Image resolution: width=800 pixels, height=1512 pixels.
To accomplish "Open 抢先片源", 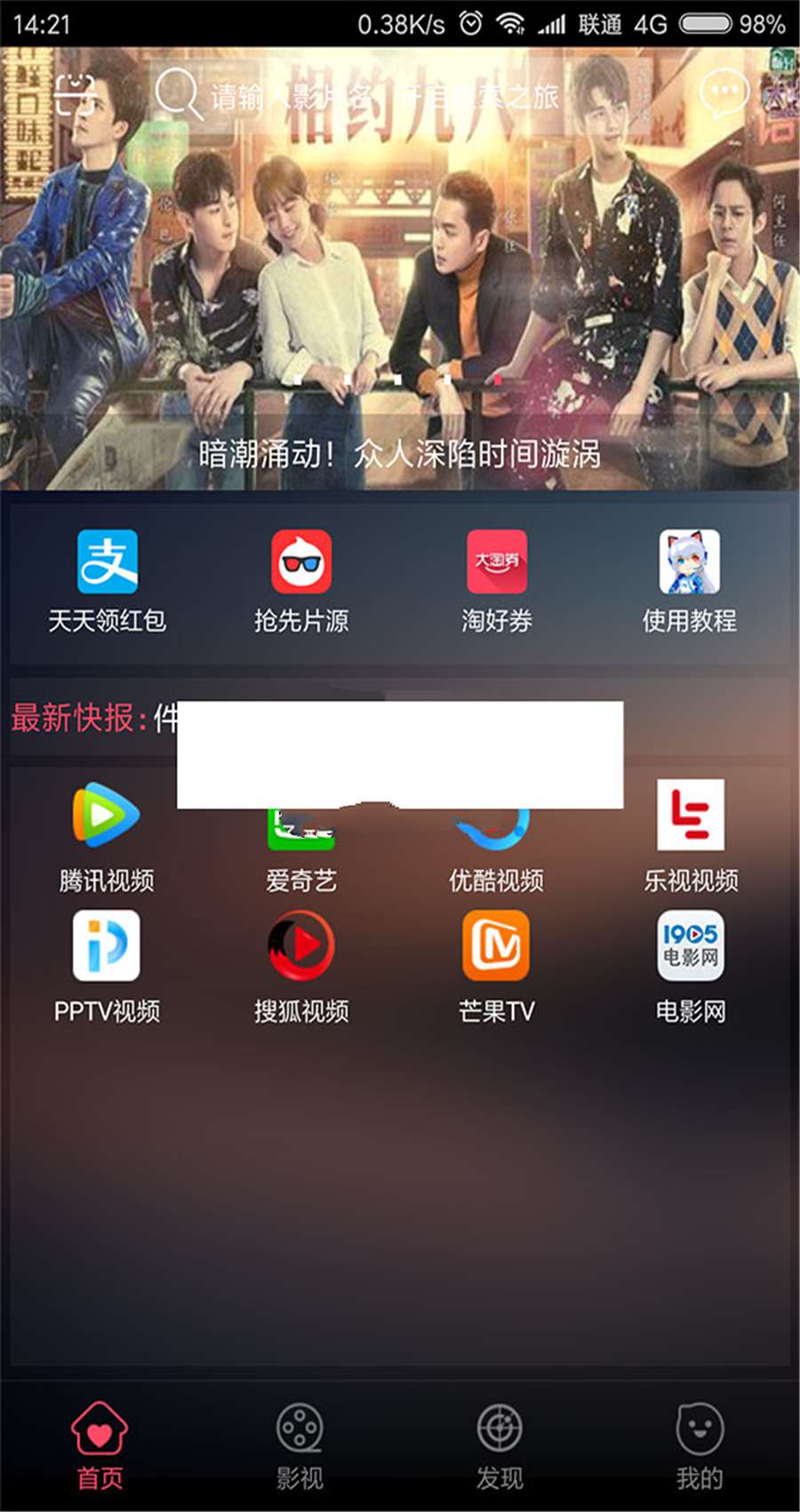I will coord(301,581).
